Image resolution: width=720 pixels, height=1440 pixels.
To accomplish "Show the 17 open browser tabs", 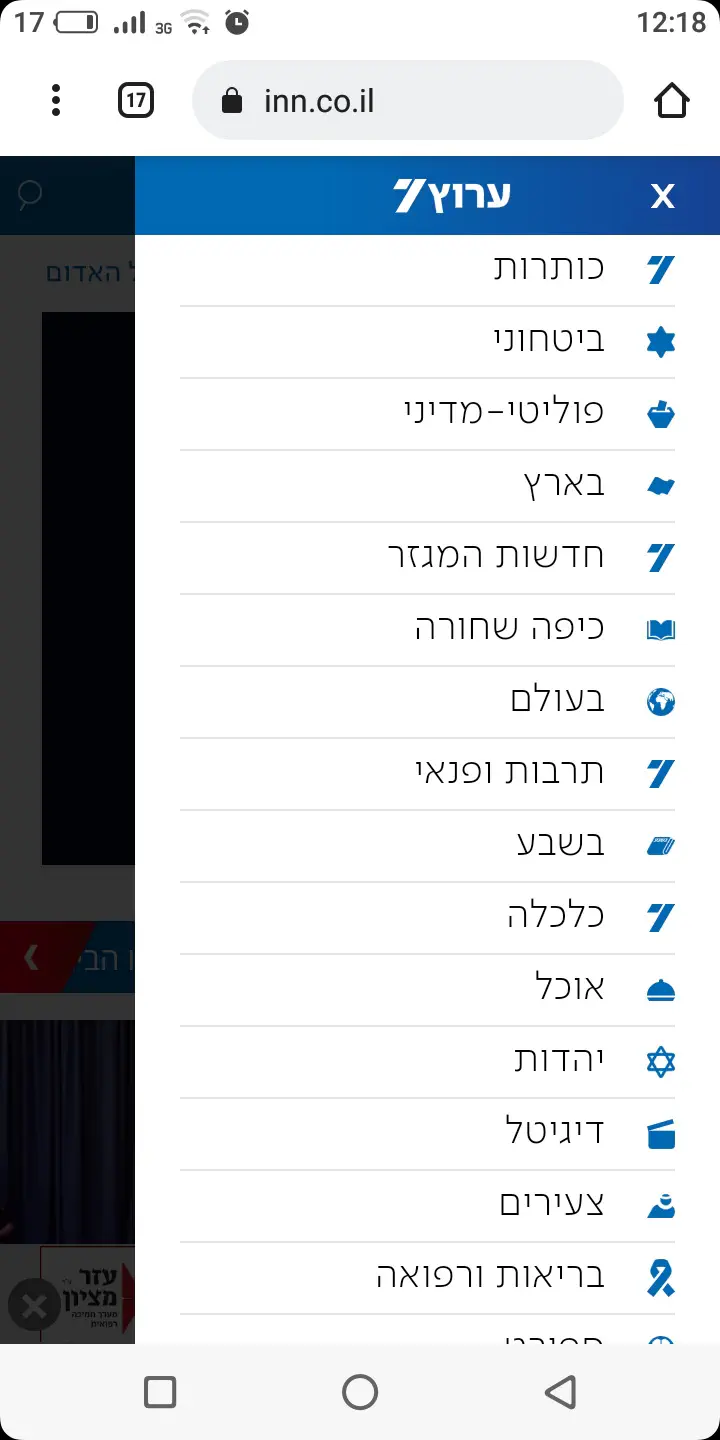I will (x=136, y=100).
